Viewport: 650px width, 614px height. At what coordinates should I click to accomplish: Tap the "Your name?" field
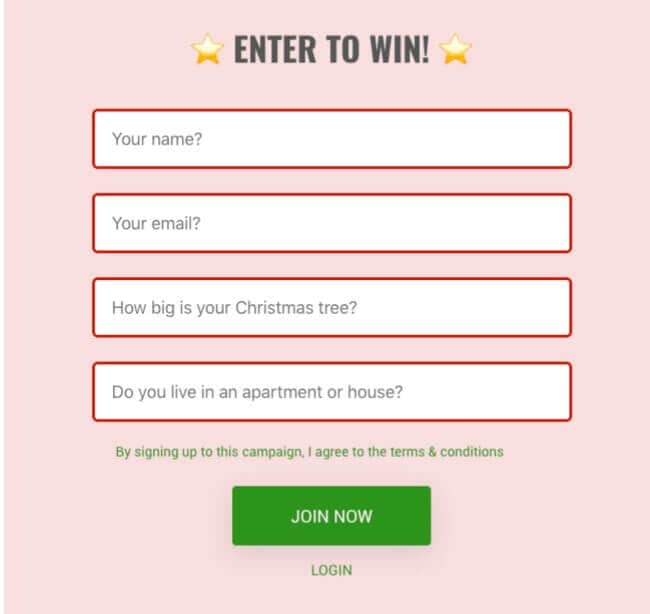[331, 139]
